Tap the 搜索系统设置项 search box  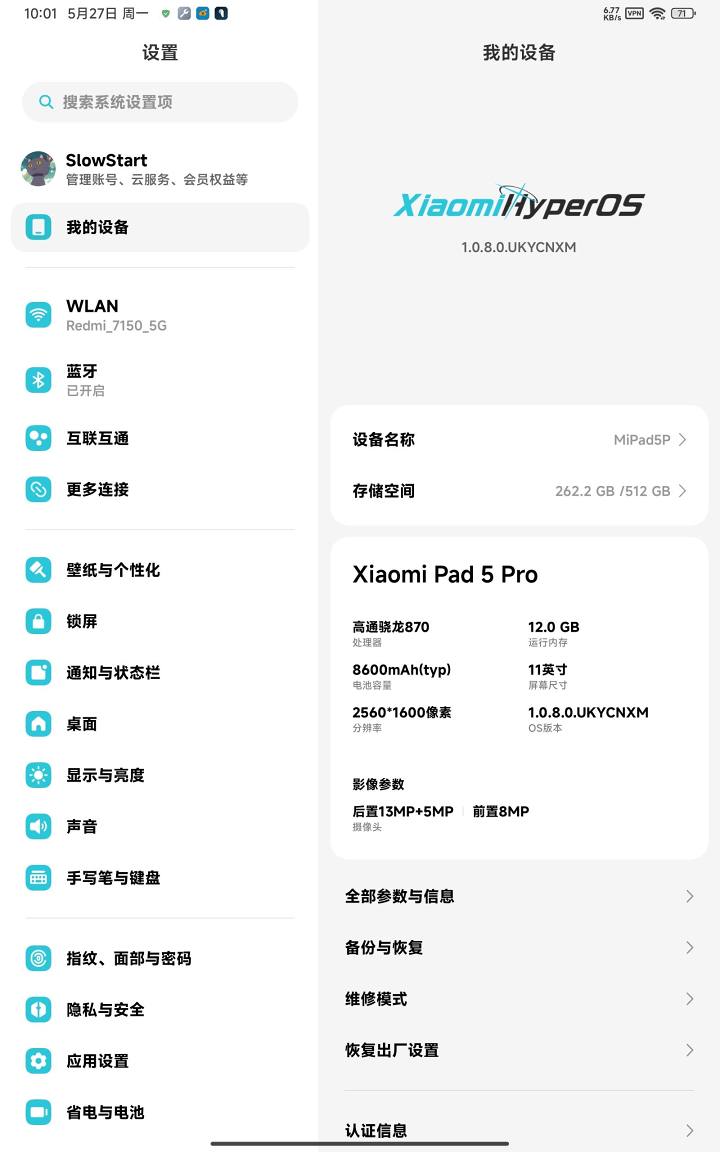click(x=160, y=102)
